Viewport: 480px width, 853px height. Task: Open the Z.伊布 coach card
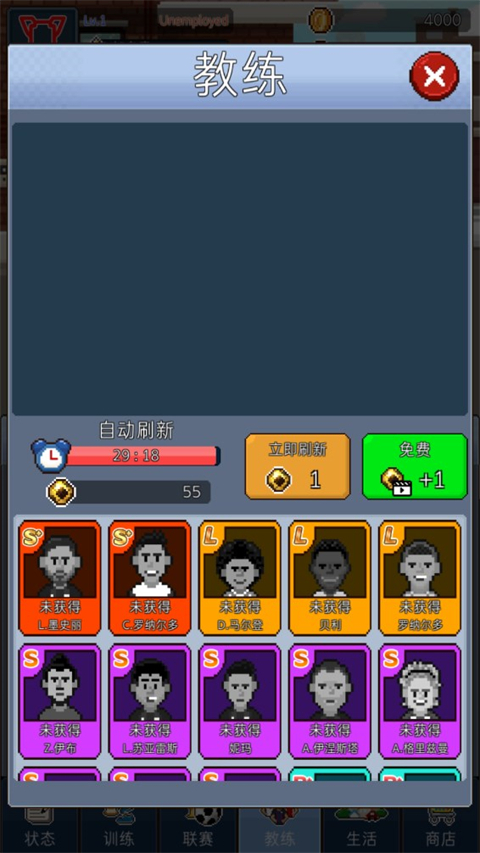[60, 701]
